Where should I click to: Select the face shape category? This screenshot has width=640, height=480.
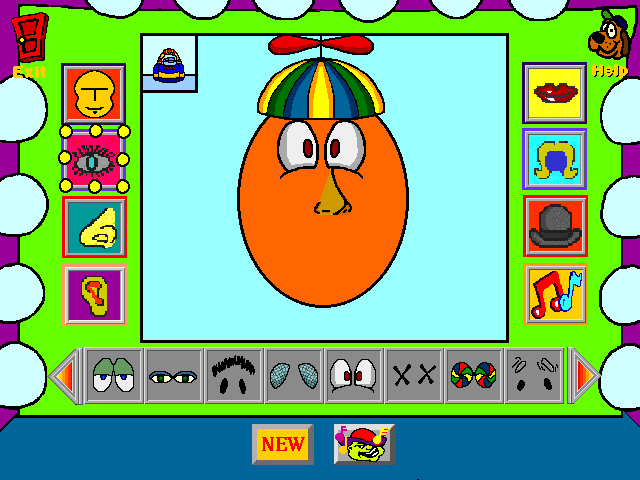[93, 94]
